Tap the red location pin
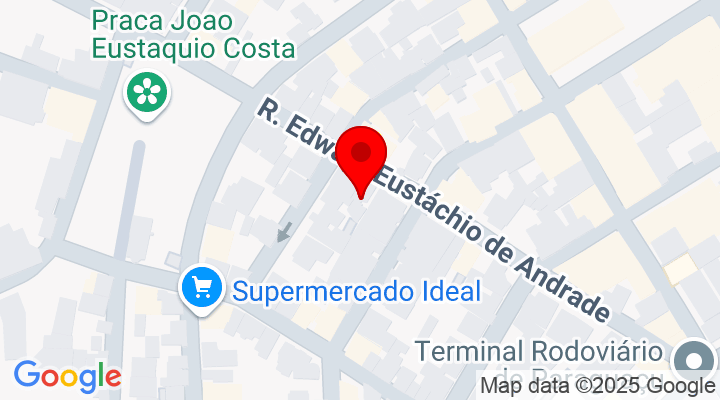Image resolution: width=720 pixels, height=400 pixels. click(x=361, y=156)
